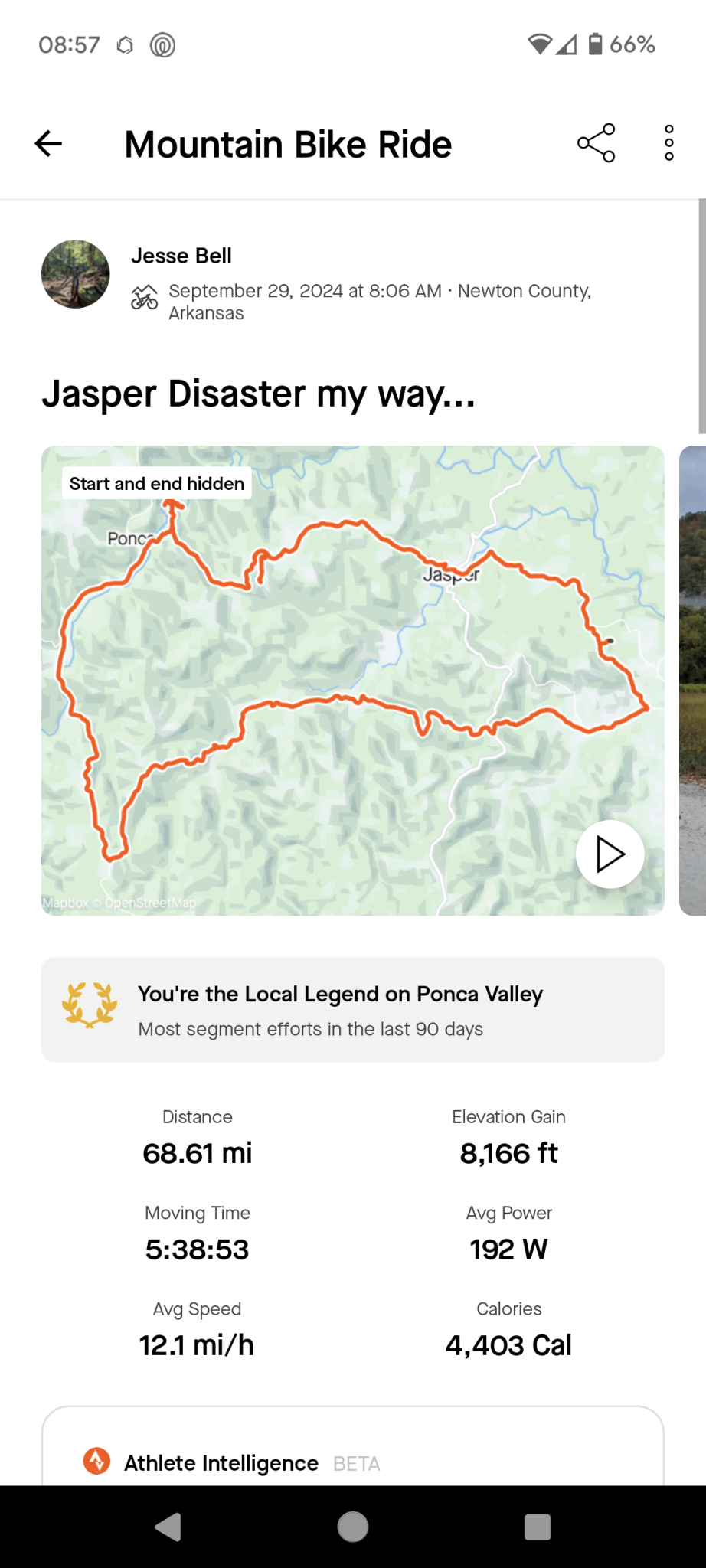Open the Athlete Intelligence card
The image size is (706, 1568).
352,1455
